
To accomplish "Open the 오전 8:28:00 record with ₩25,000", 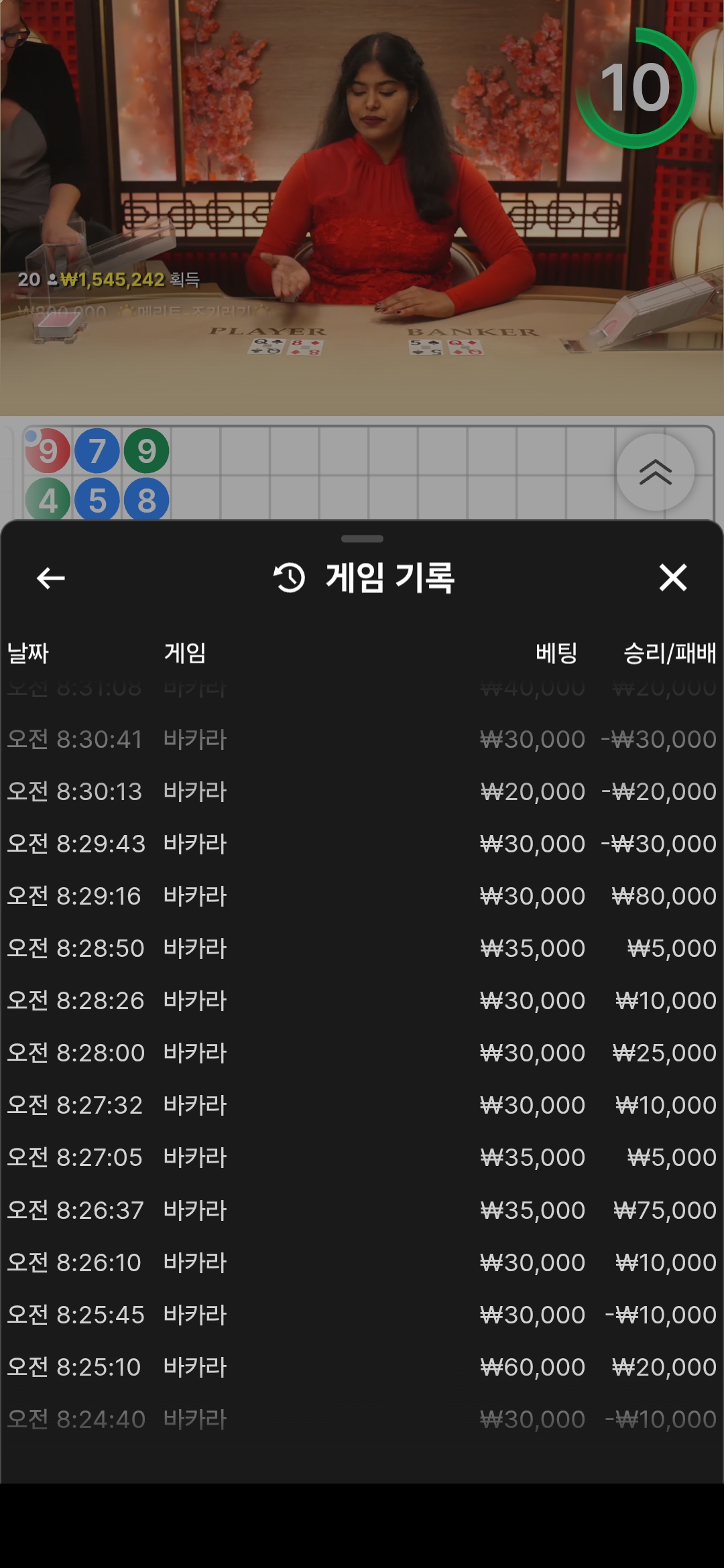I will [x=362, y=1053].
